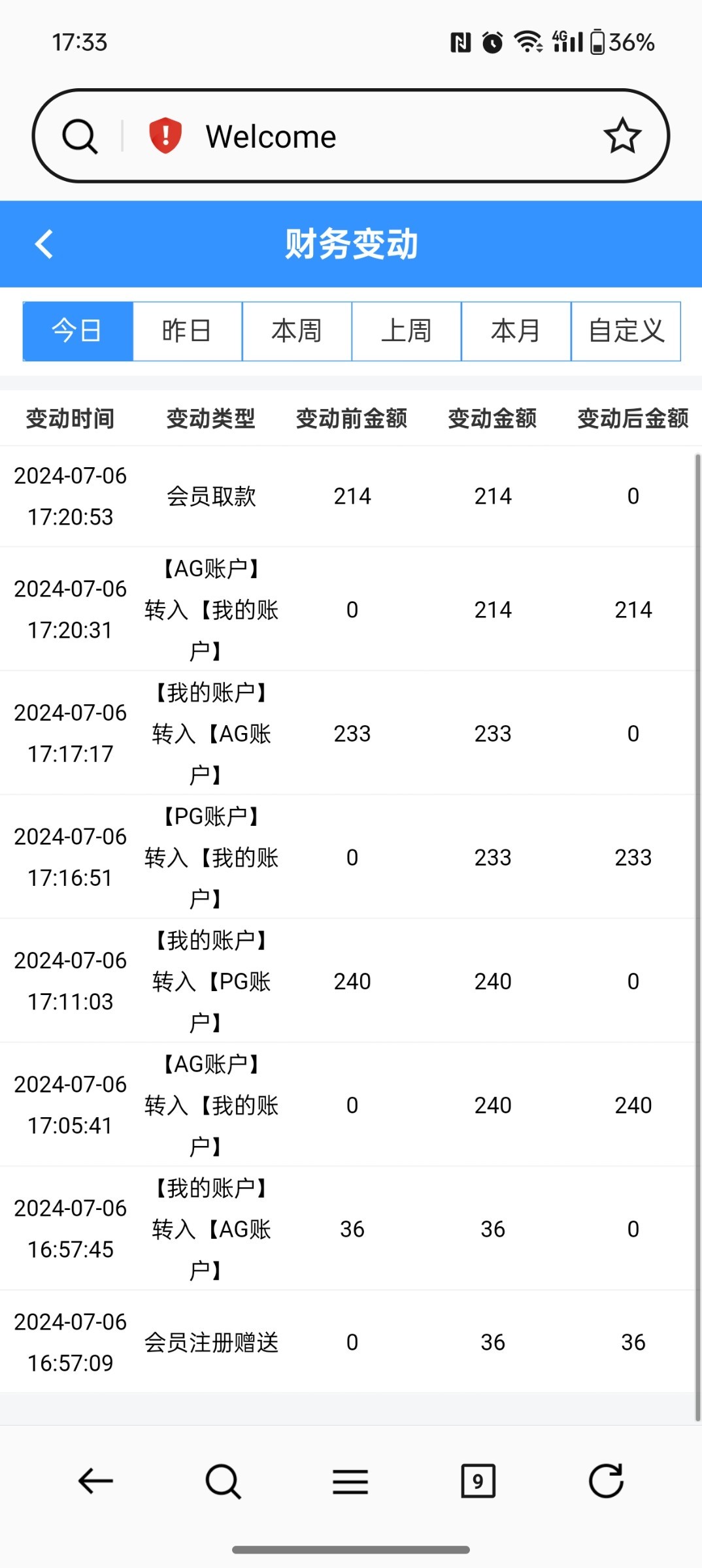Image resolution: width=702 pixels, height=1568 pixels.
Task: Switch to the 上周 tab
Action: click(x=407, y=331)
